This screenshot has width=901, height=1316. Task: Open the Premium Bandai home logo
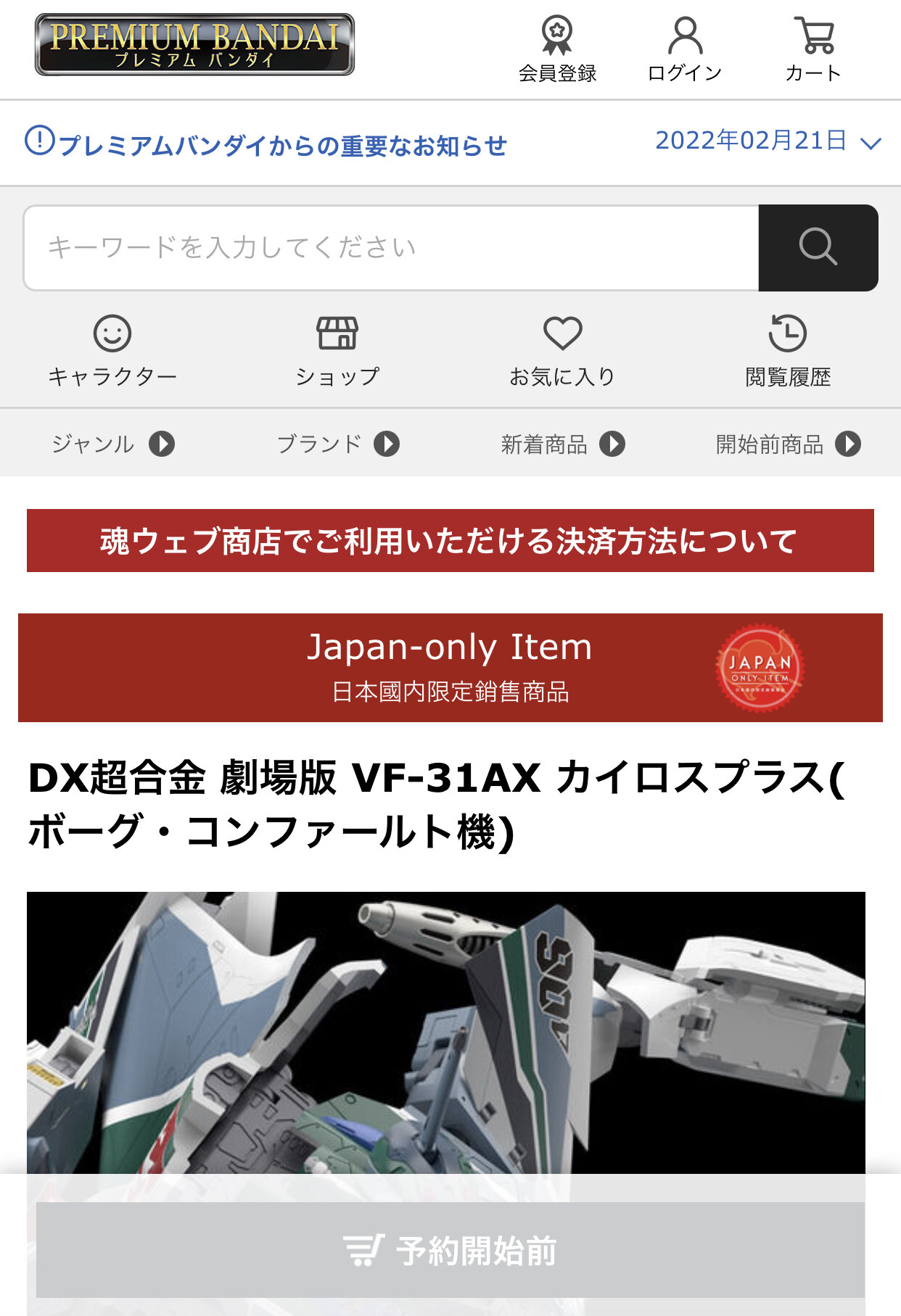coord(194,44)
